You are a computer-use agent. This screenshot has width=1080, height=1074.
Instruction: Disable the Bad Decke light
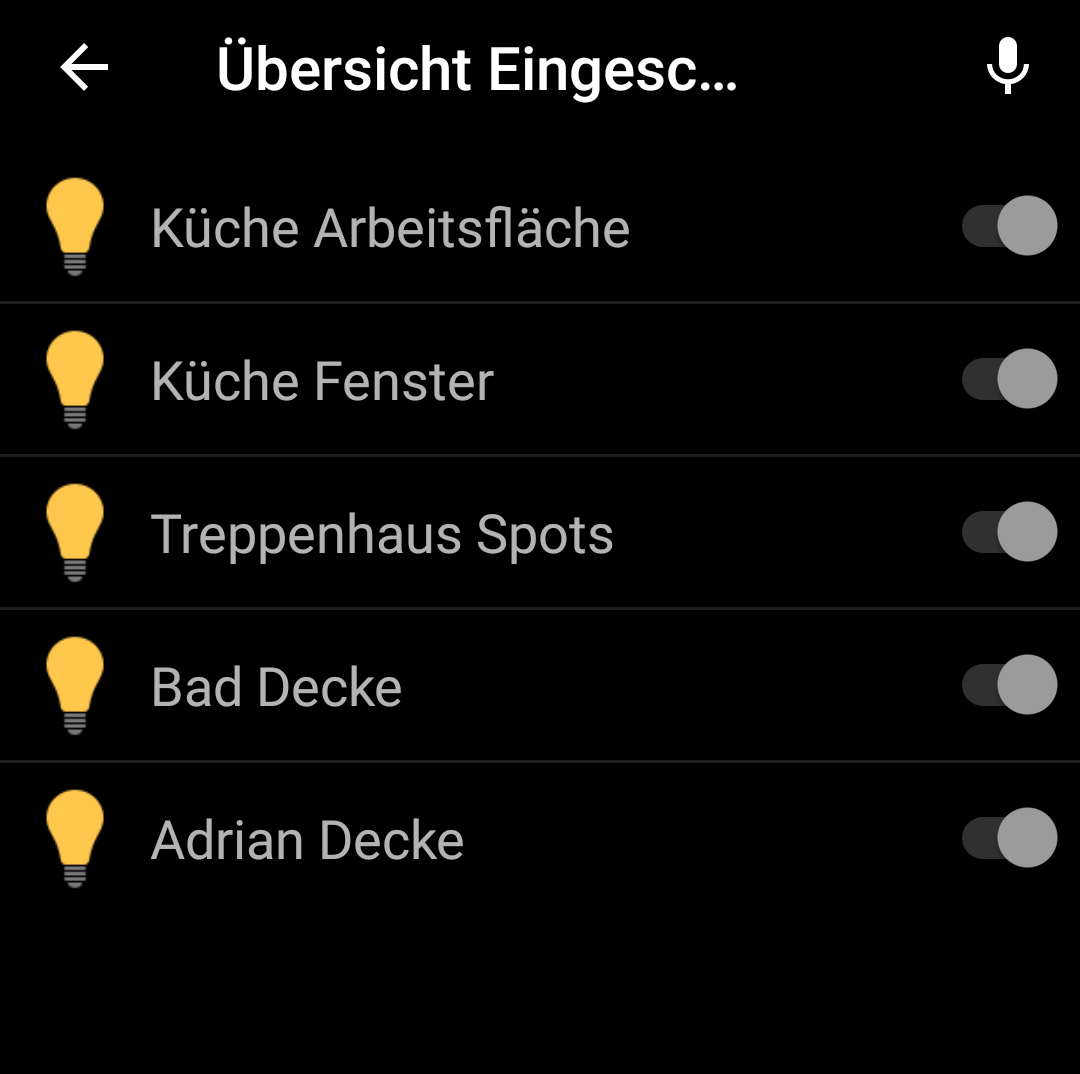tap(1009, 685)
